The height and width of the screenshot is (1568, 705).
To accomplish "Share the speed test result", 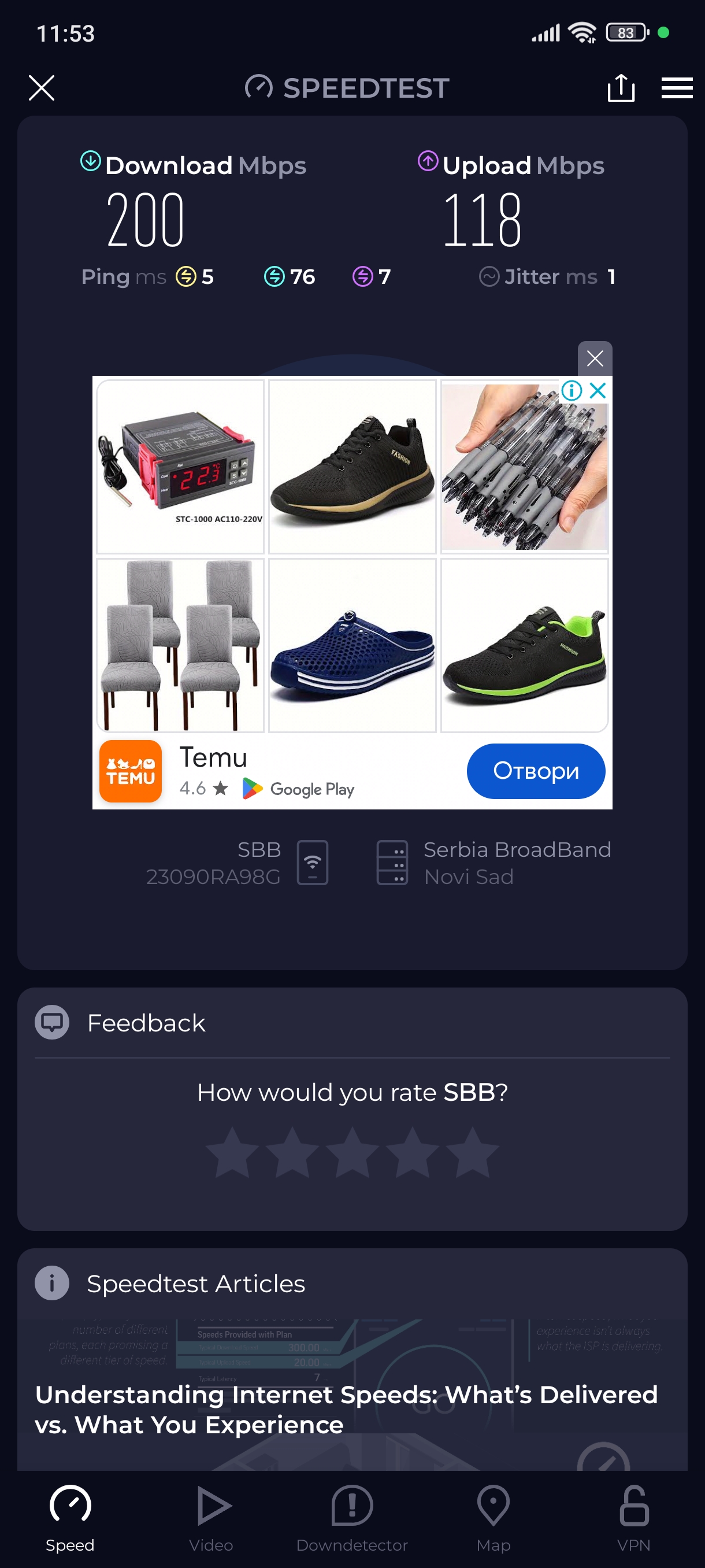I will click(621, 88).
